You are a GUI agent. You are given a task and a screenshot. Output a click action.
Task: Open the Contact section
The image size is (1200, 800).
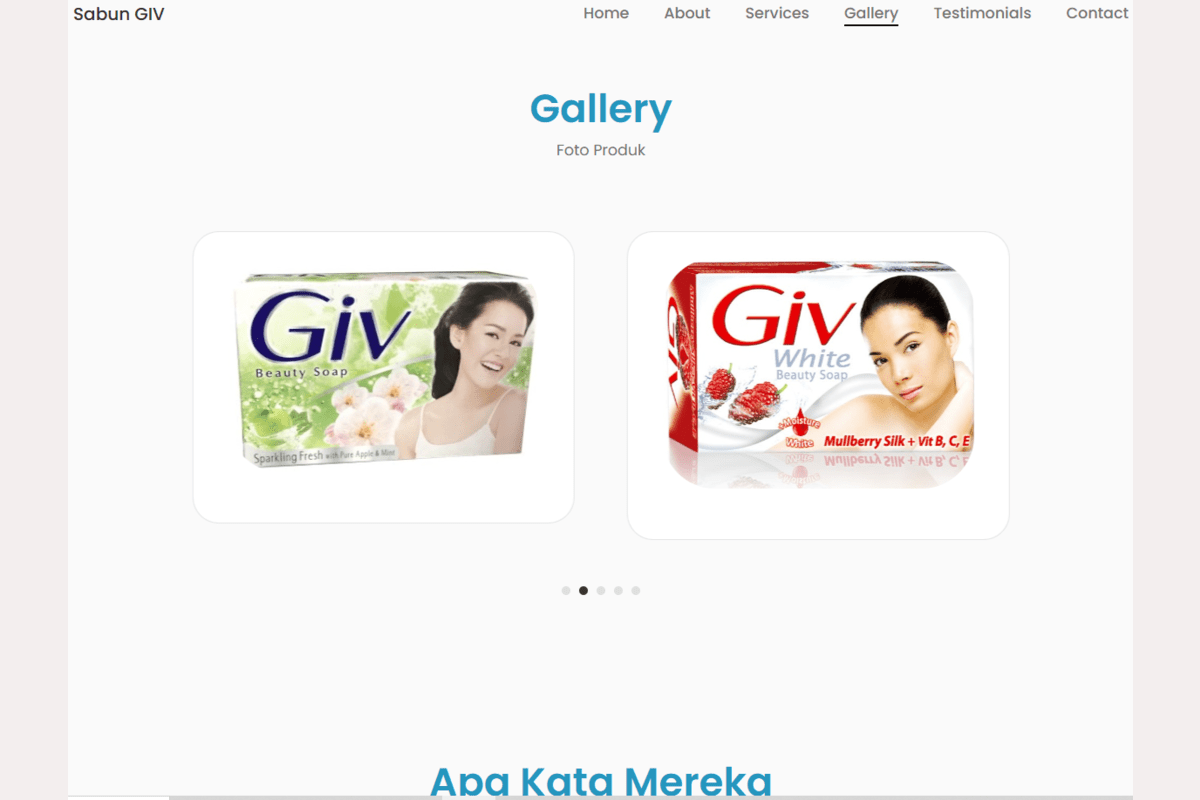pos(1097,13)
